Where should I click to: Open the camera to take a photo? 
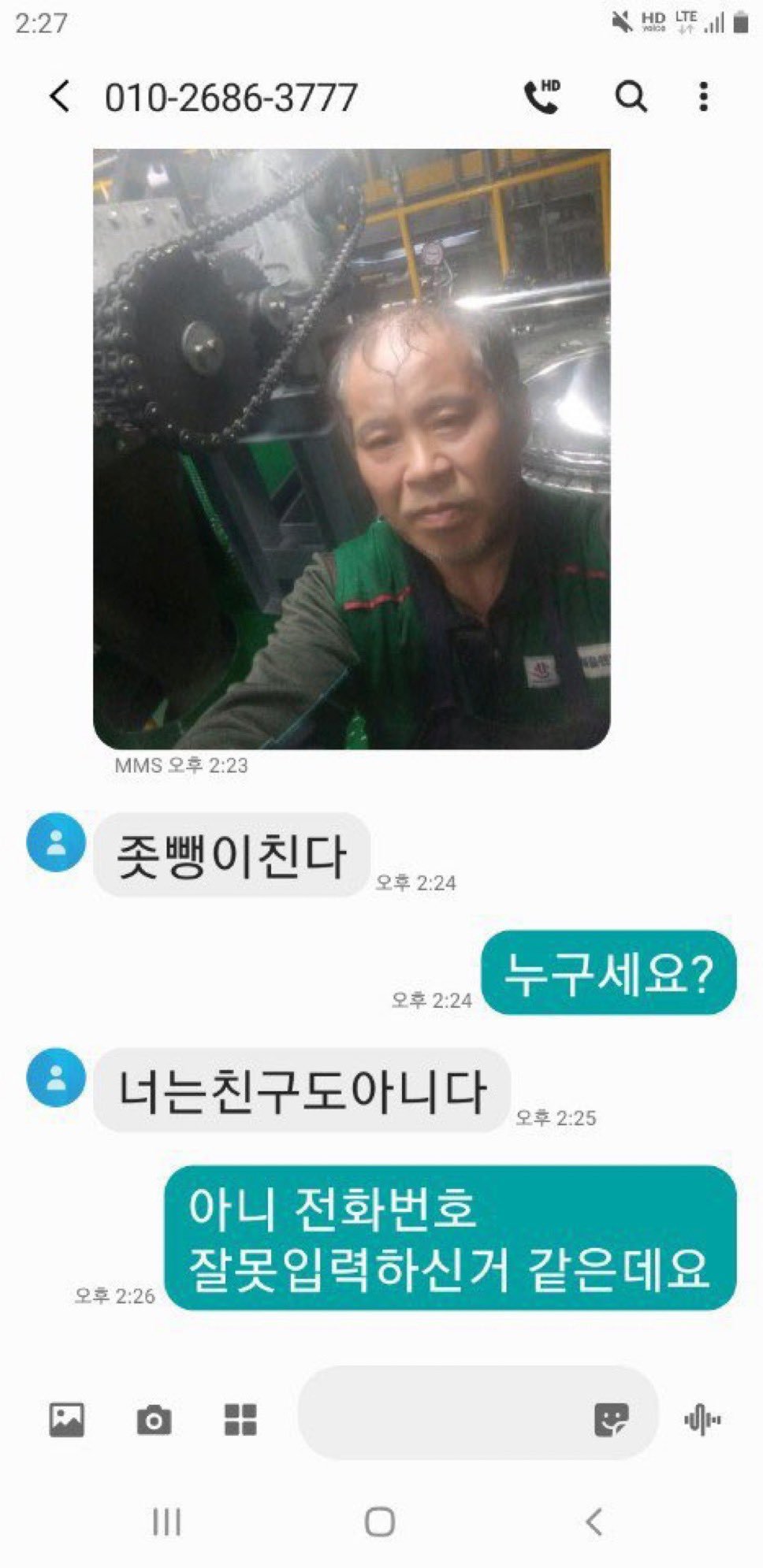[x=154, y=1420]
